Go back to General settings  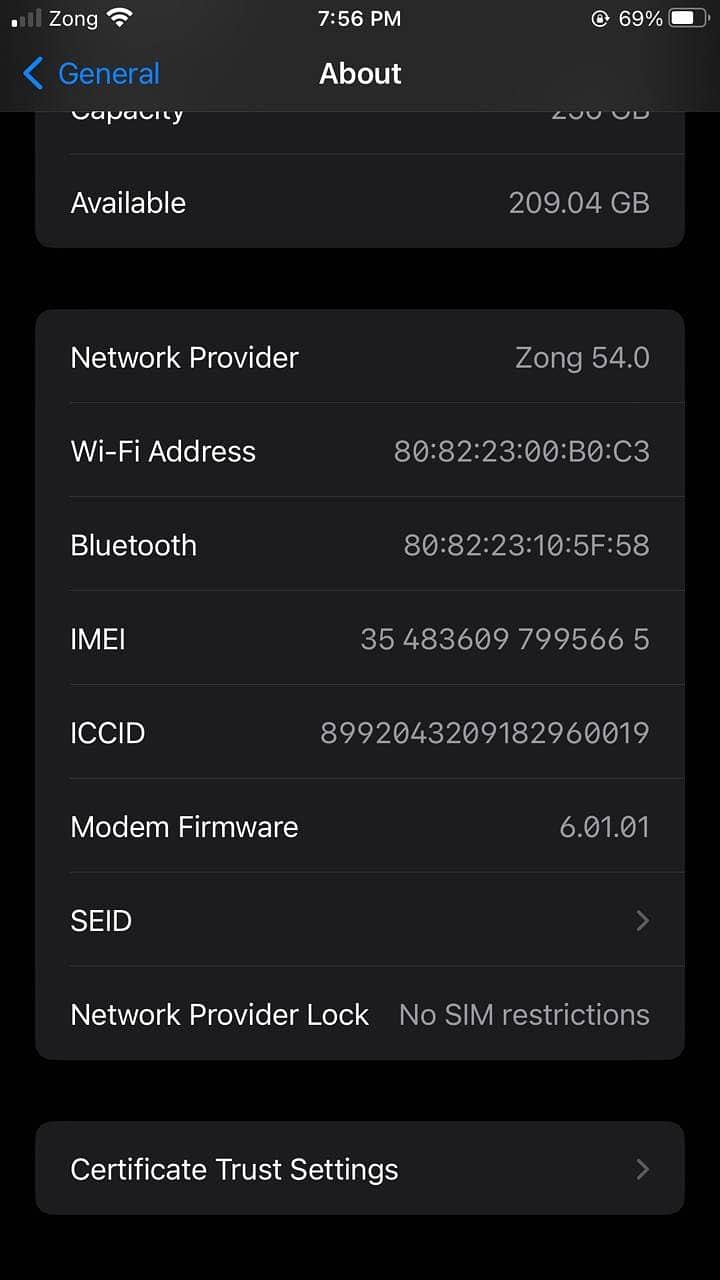tap(92, 74)
